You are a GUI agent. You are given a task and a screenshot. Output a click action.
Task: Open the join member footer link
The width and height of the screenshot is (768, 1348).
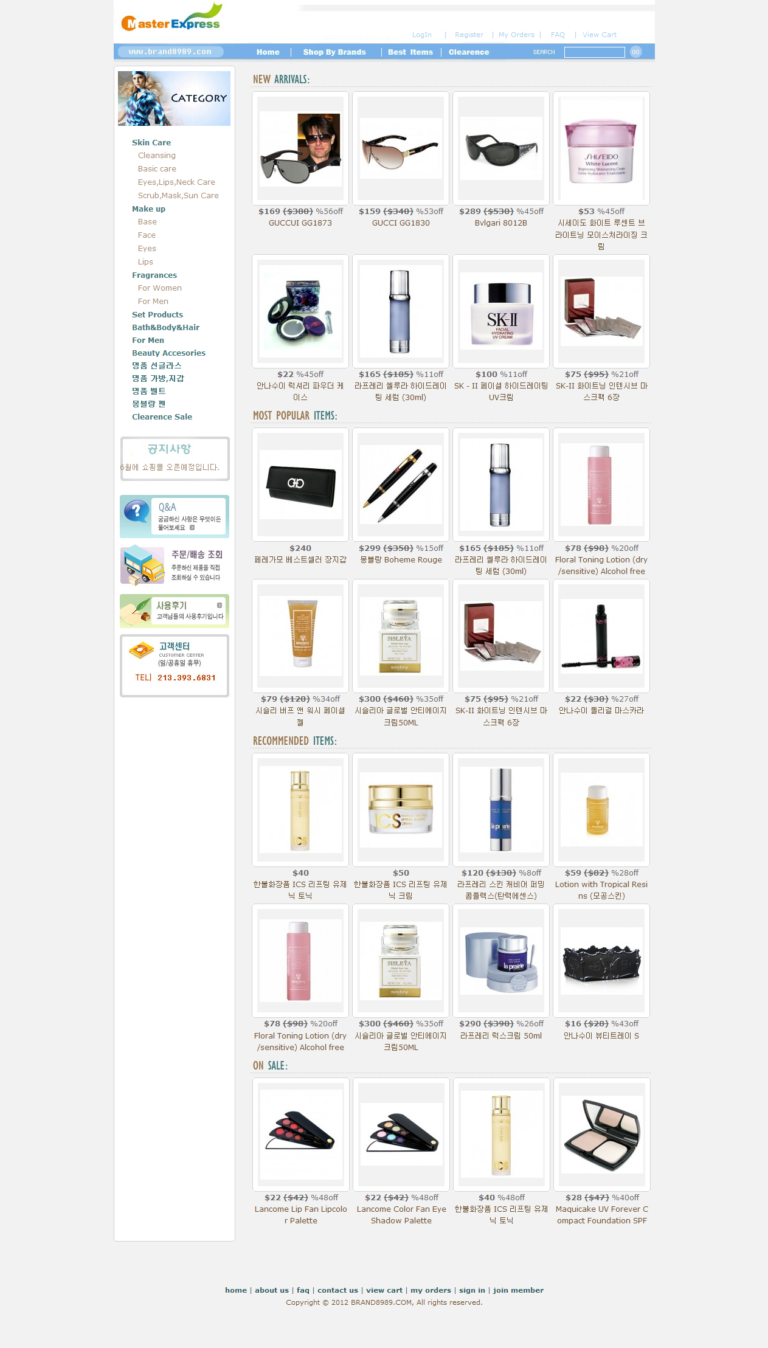(x=518, y=1290)
